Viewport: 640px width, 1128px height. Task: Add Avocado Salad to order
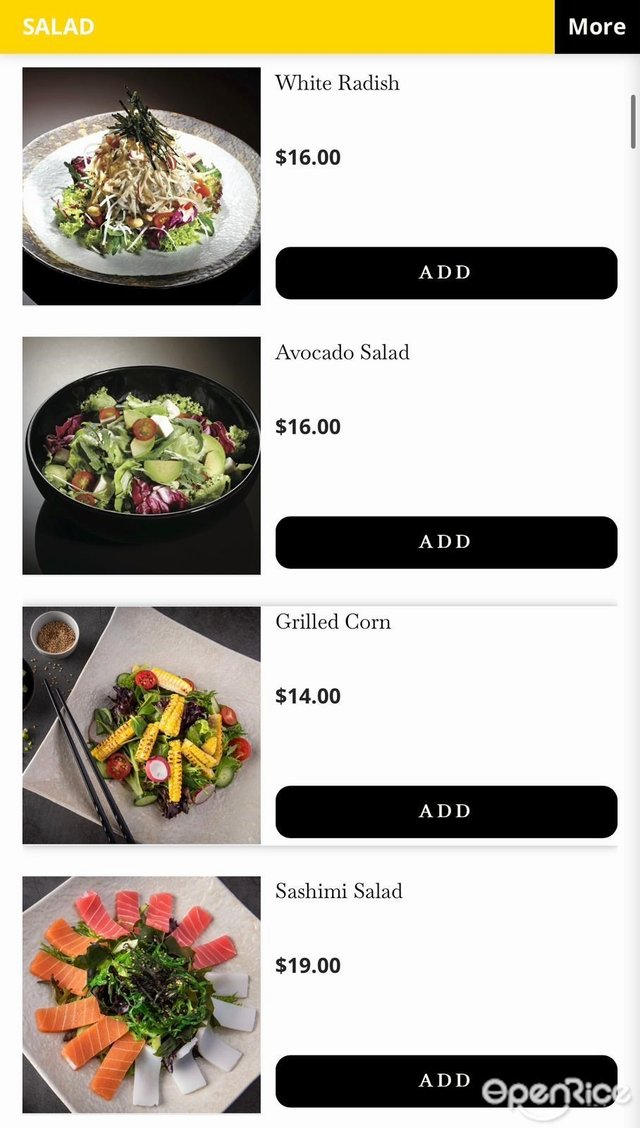pyautogui.click(x=446, y=542)
